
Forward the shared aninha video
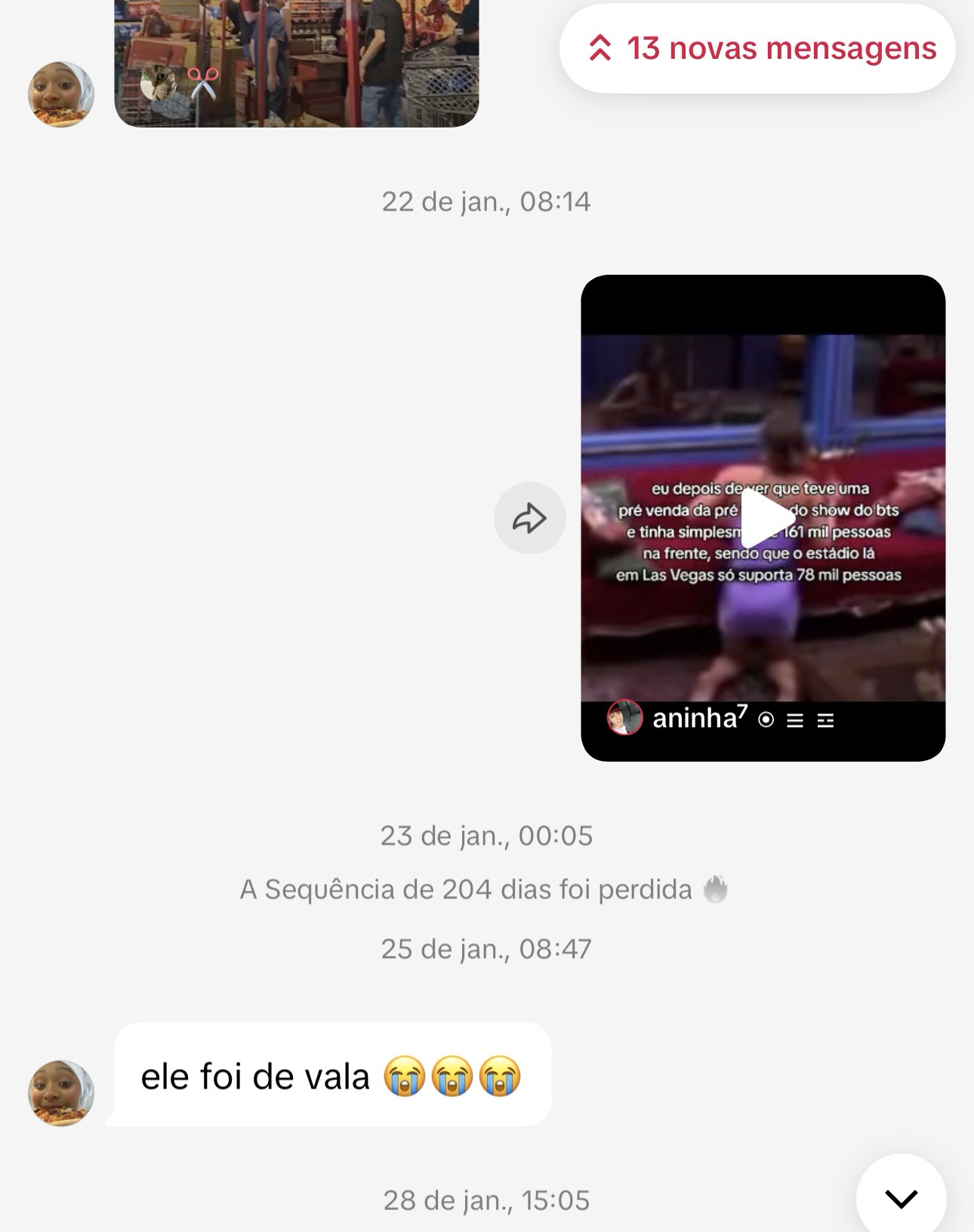(529, 518)
